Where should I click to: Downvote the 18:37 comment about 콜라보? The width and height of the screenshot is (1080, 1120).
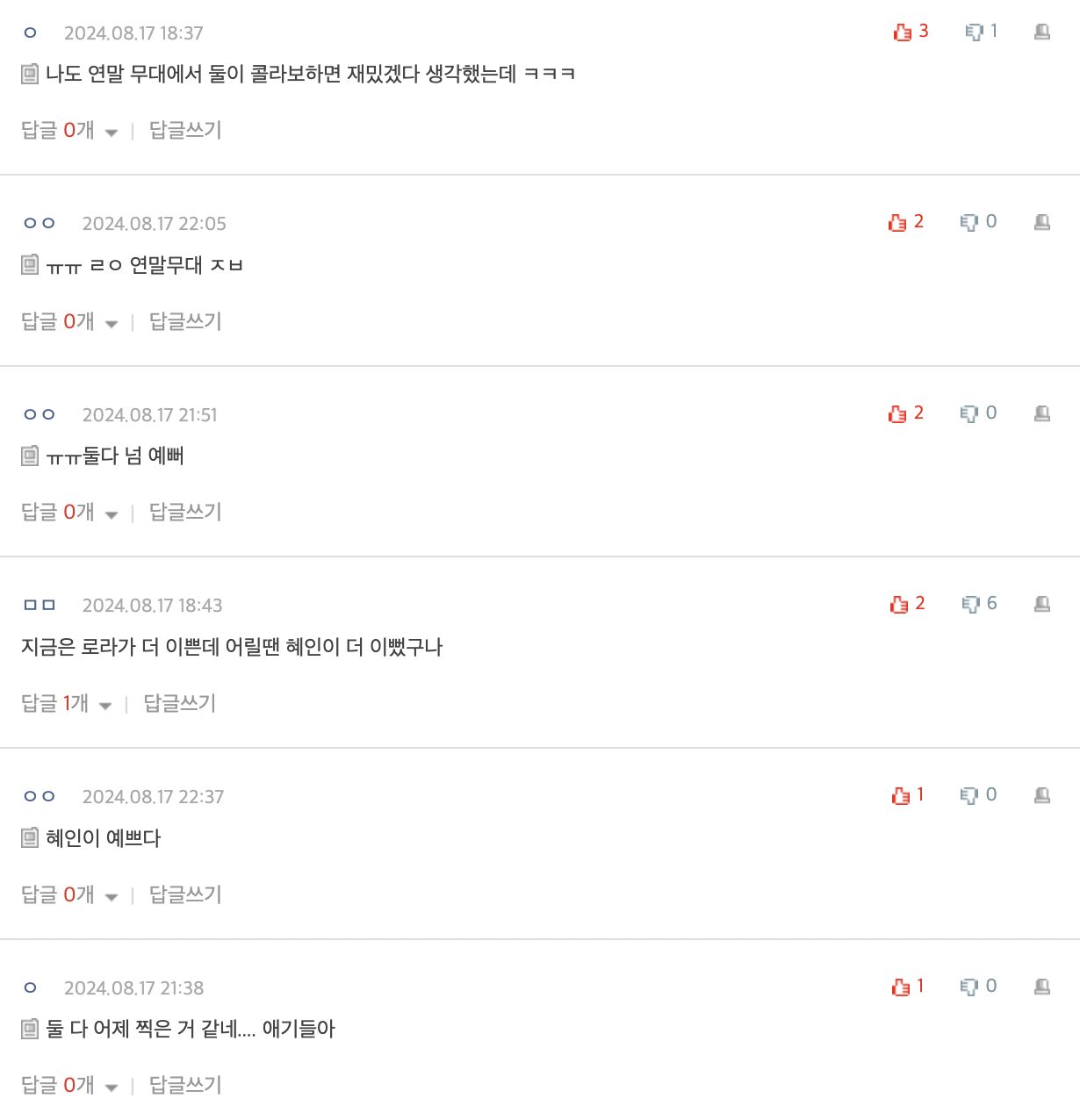974,32
